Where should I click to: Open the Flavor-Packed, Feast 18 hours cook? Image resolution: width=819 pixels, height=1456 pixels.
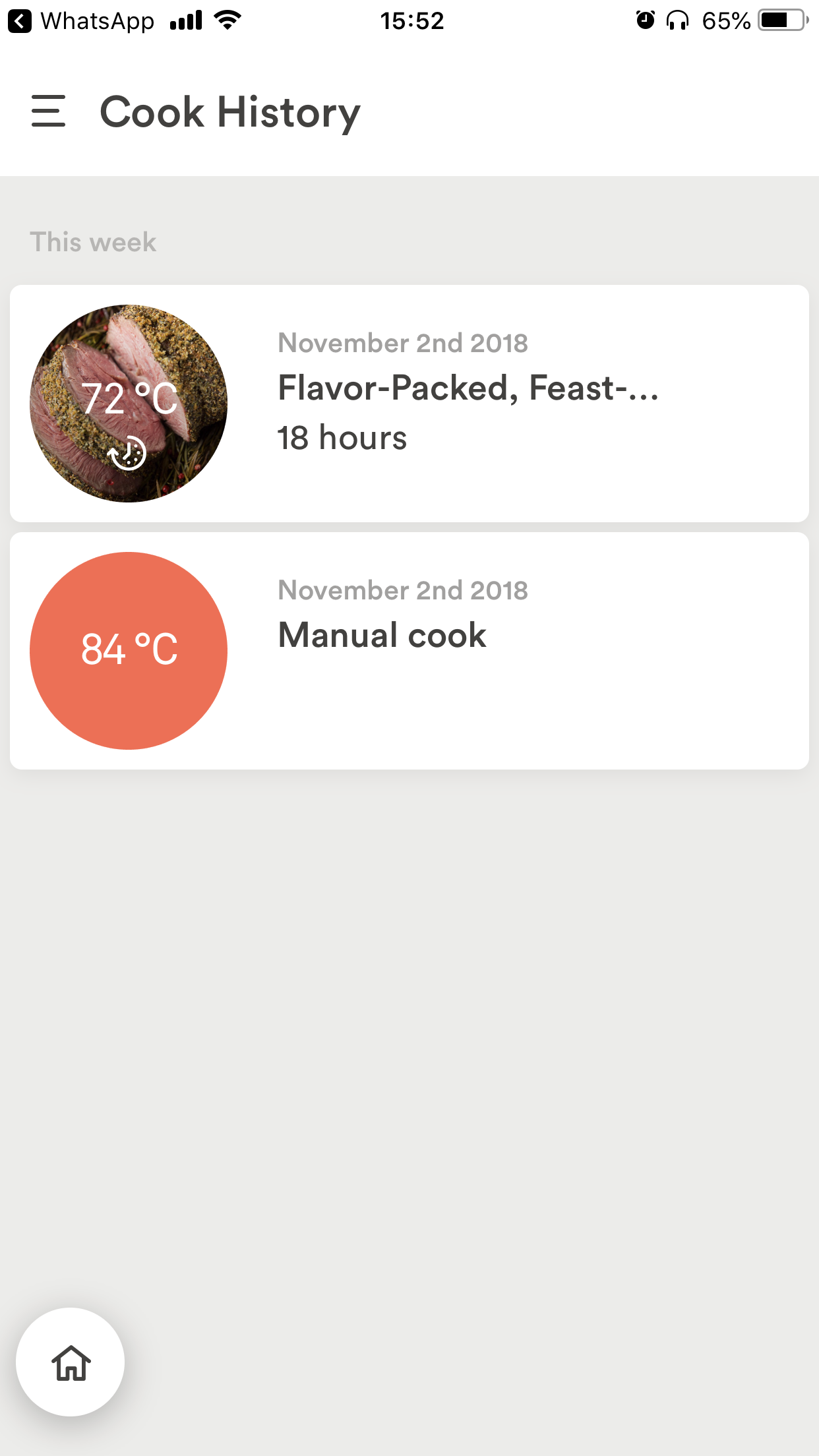click(409, 403)
